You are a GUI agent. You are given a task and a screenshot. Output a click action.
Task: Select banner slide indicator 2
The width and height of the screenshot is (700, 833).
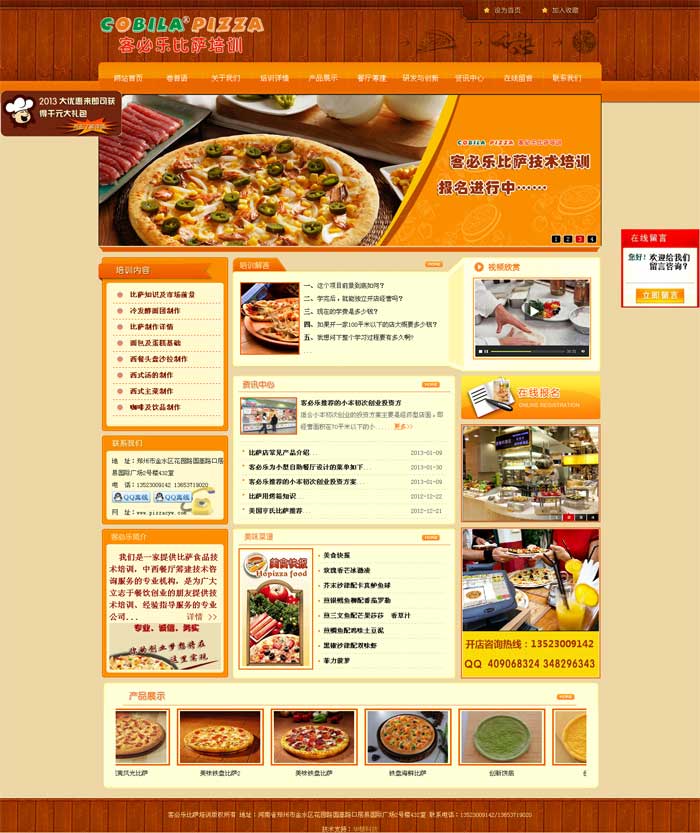point(568,239)
